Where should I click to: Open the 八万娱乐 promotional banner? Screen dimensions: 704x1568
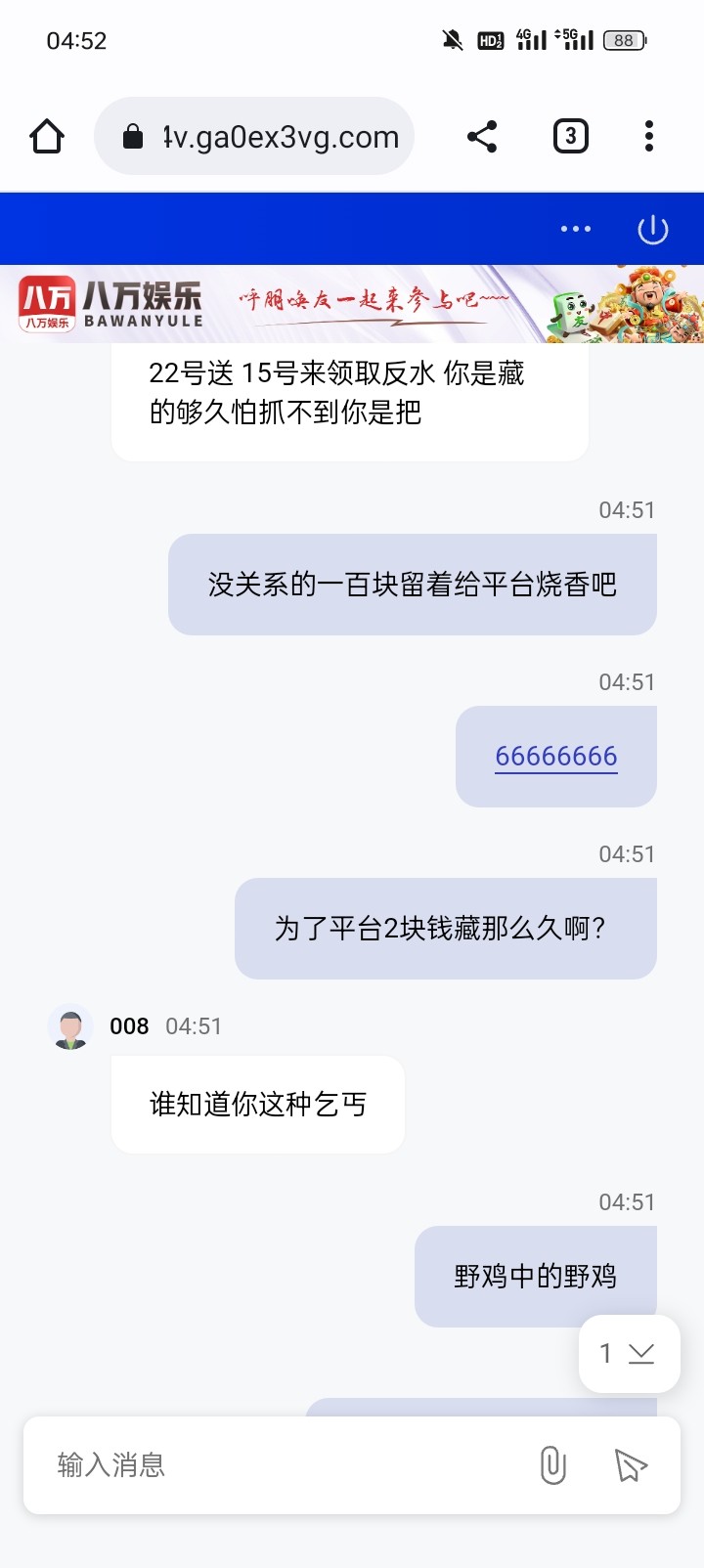point(352,304)
